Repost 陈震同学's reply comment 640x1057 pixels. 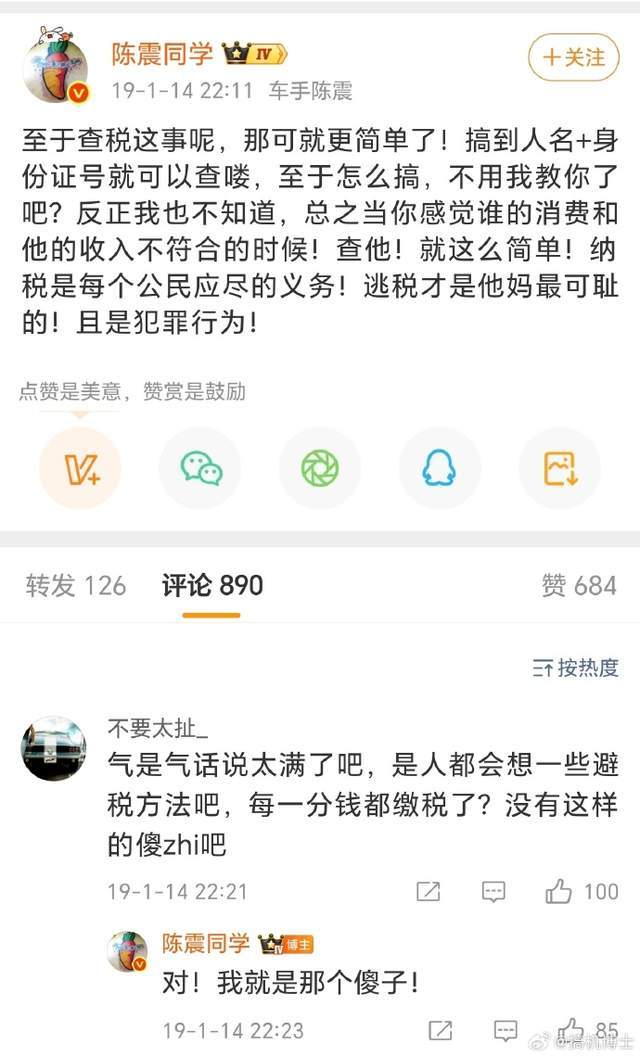coord(439,1030)
